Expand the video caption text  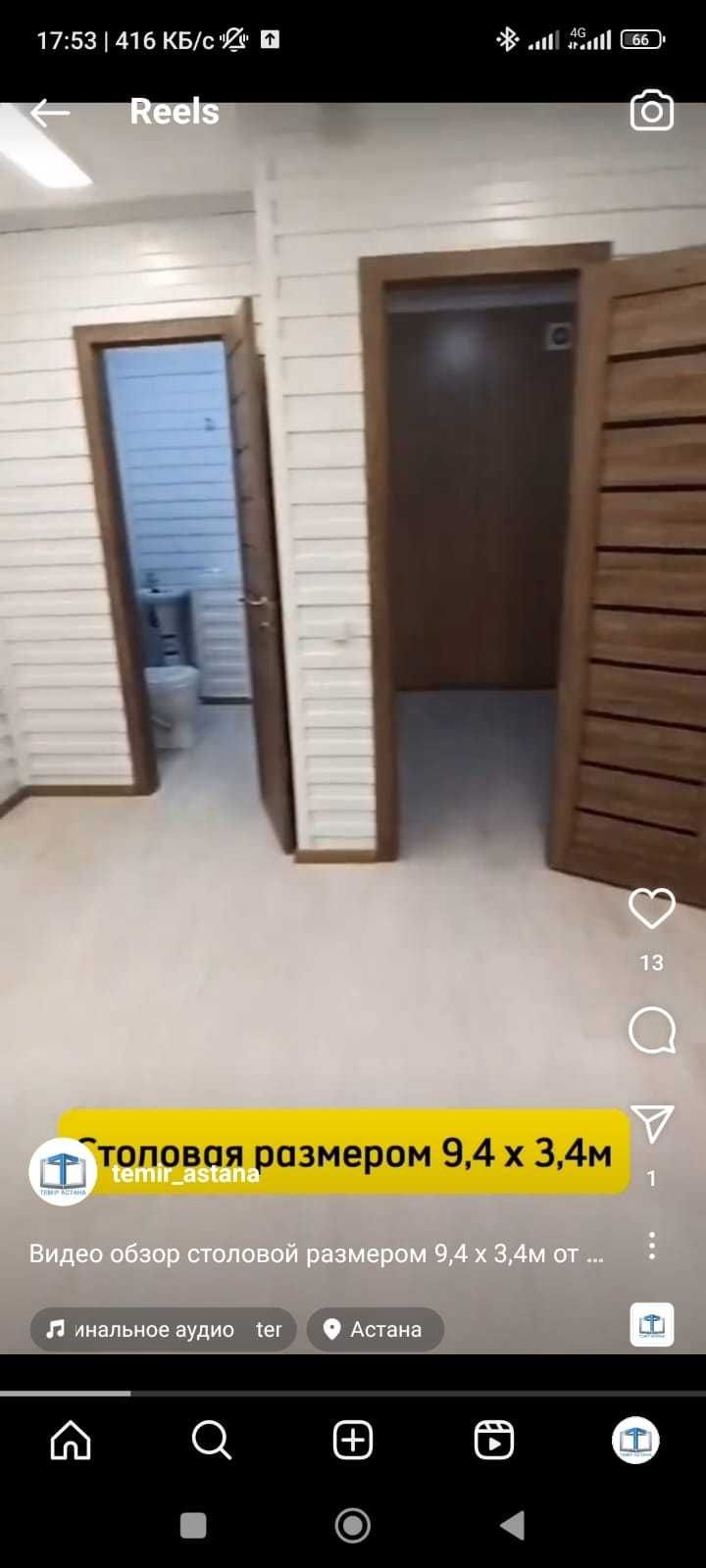316,1254
